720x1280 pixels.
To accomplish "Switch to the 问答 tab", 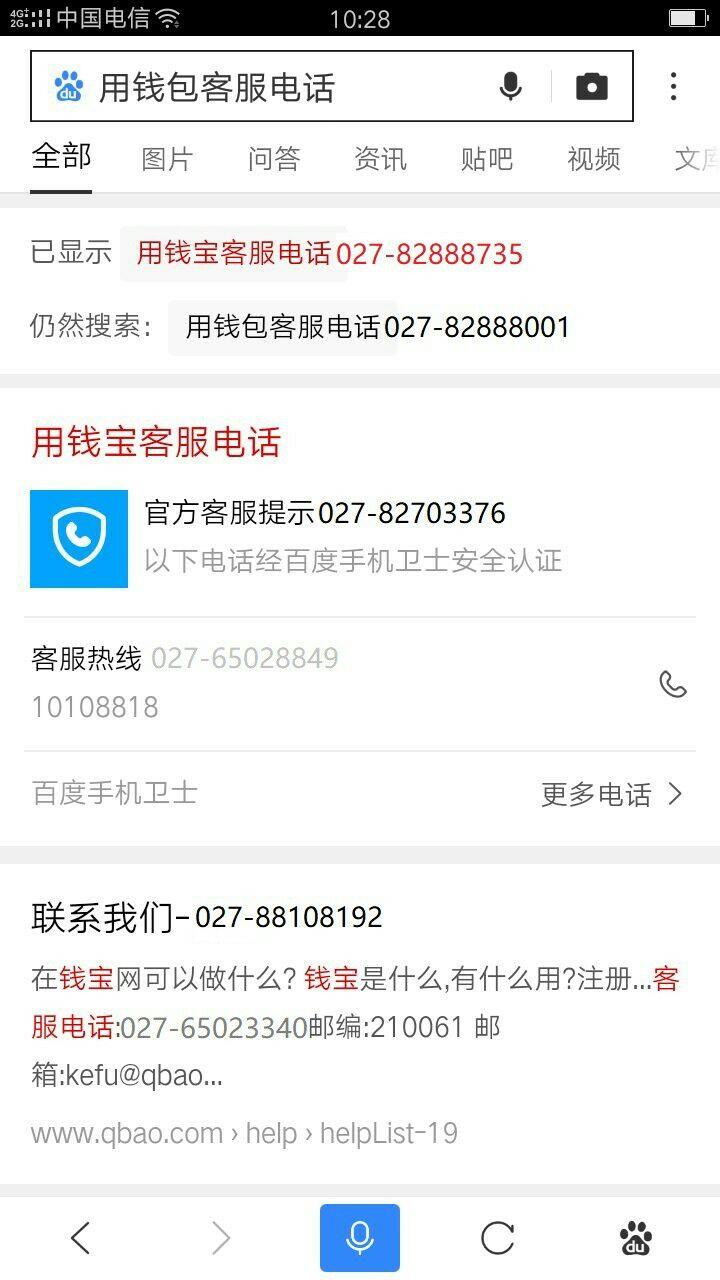I will 273,159.
